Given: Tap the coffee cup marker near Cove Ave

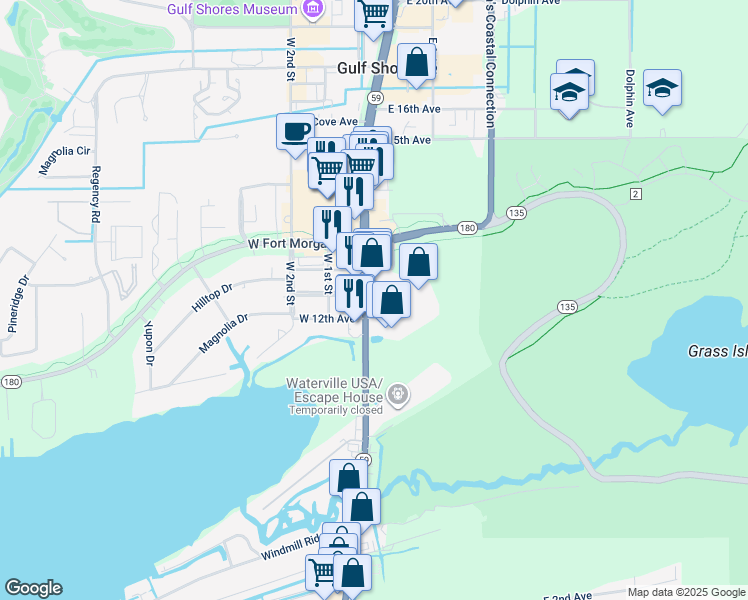Looking at the screenshot, I should (295, 132).
